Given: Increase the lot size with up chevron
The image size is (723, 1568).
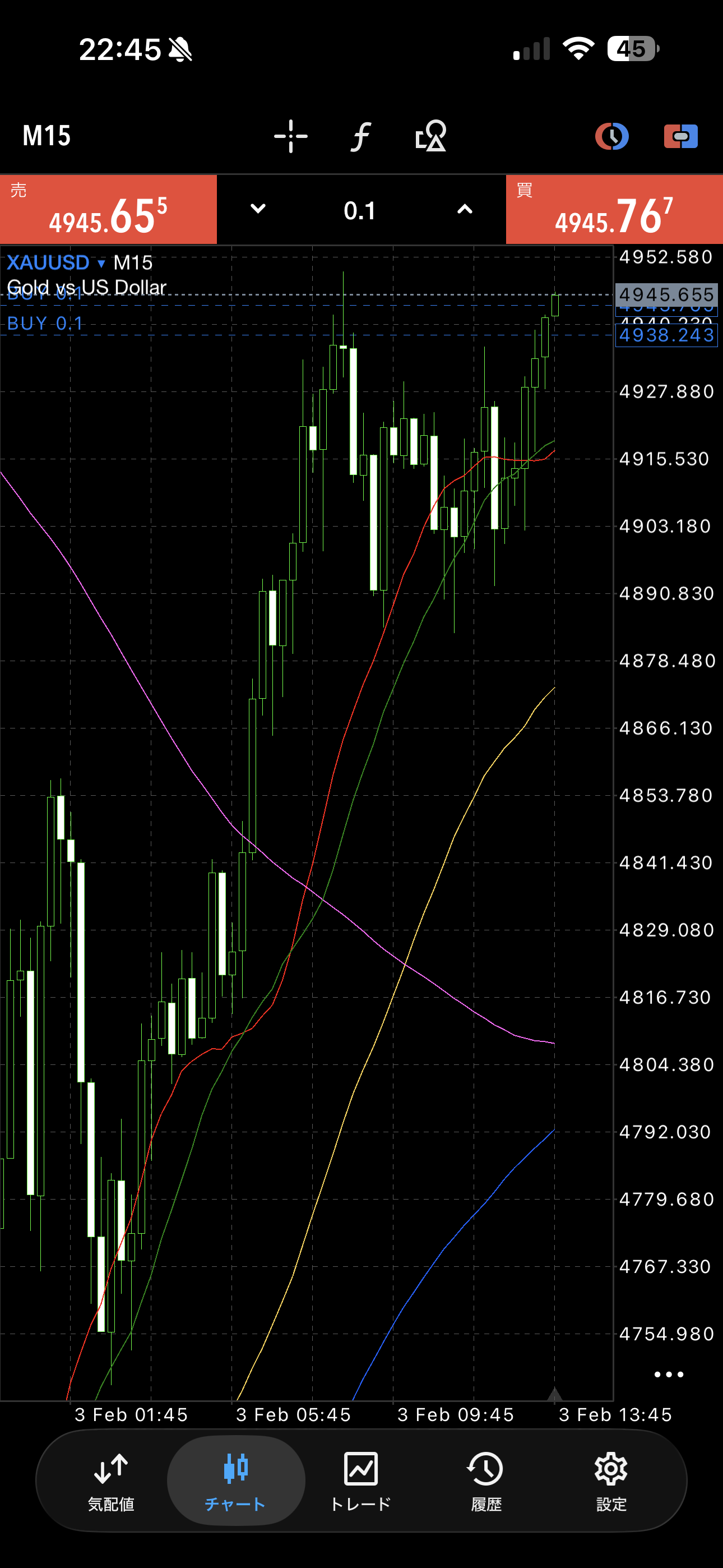Looking at the screenshot, I should 465,209.
